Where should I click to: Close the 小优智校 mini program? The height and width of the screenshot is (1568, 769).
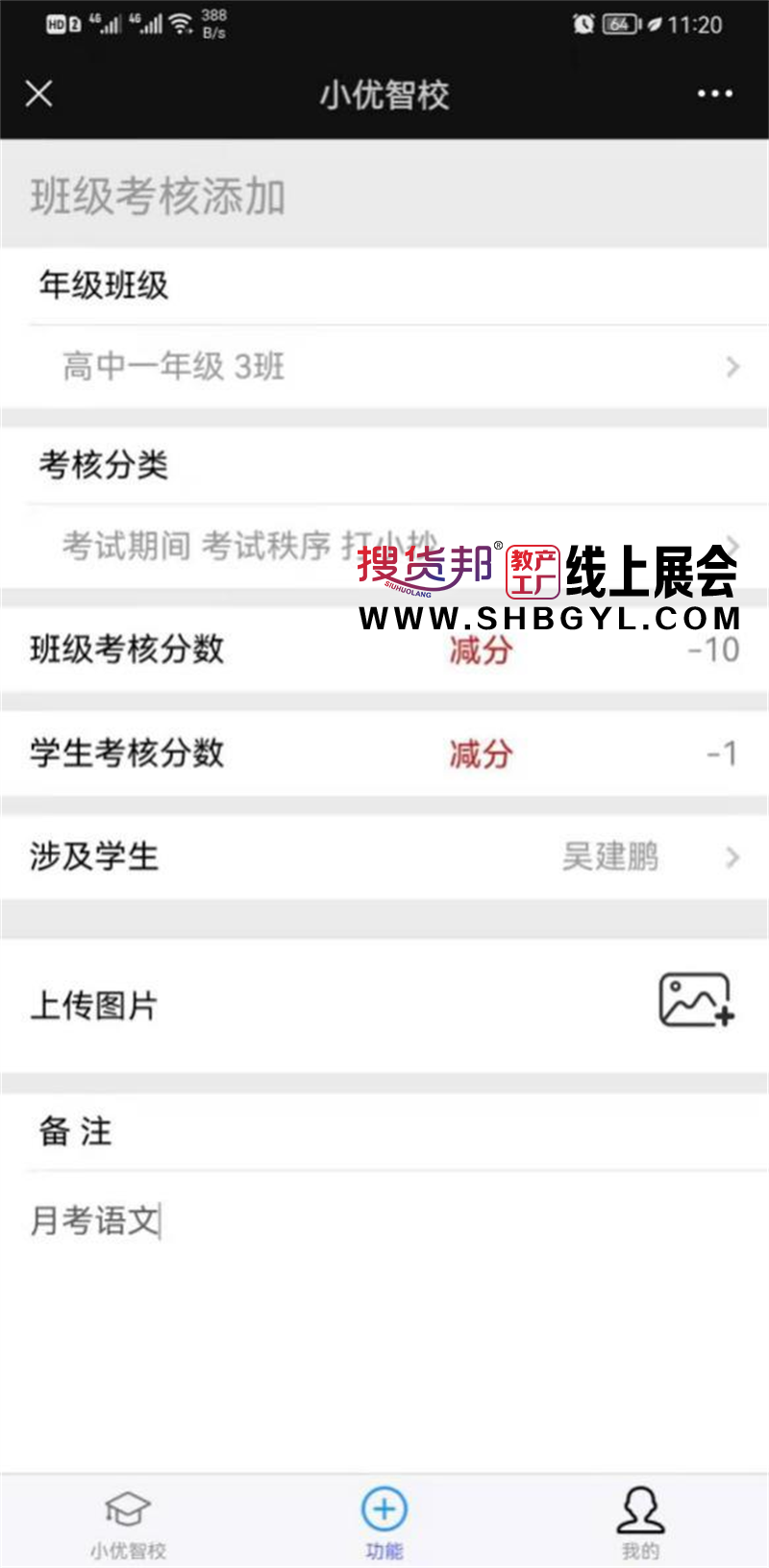click(x=38, y=93)
